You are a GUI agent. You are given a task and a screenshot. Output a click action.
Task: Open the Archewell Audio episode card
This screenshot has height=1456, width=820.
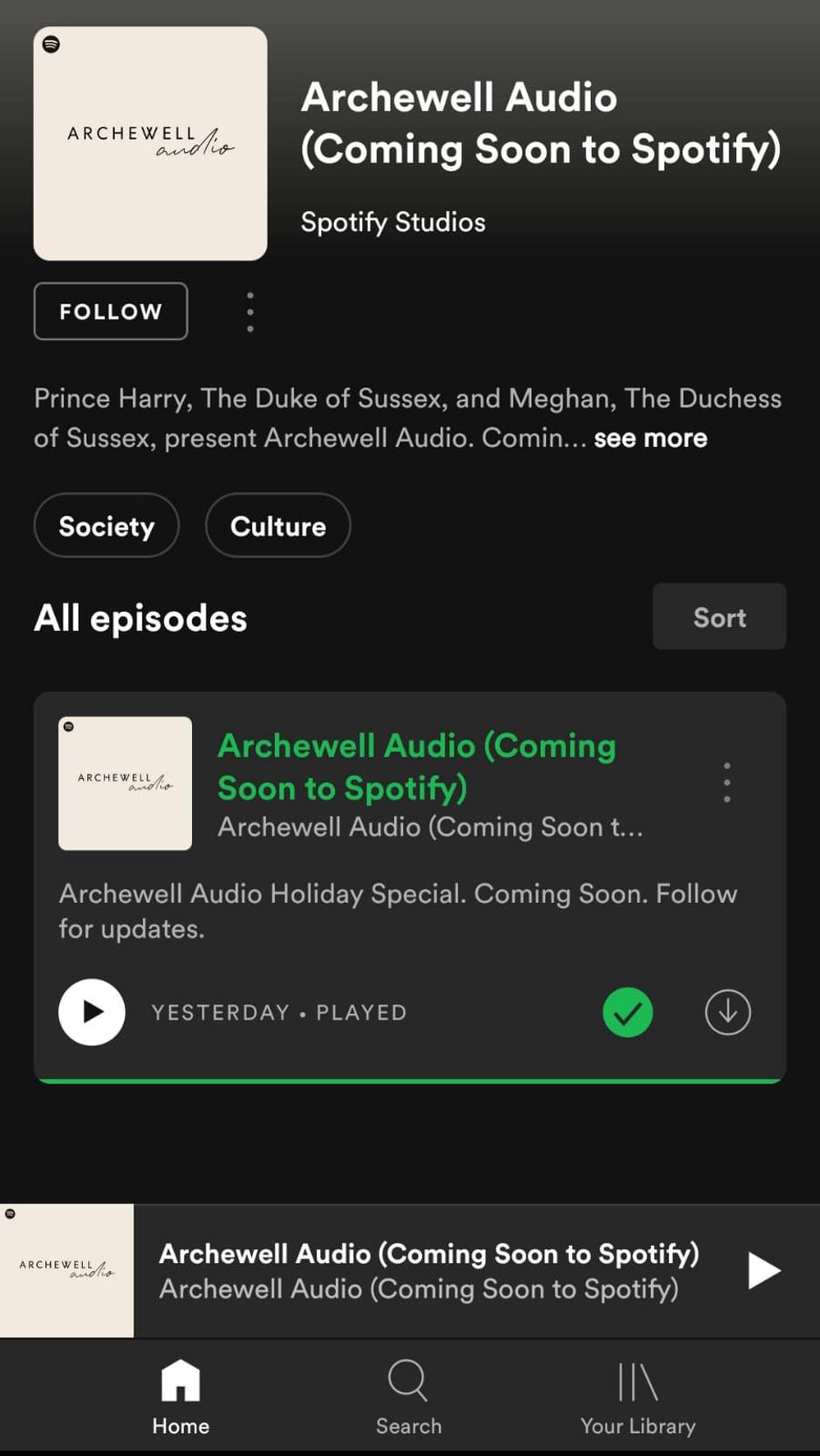coord(416,767)
